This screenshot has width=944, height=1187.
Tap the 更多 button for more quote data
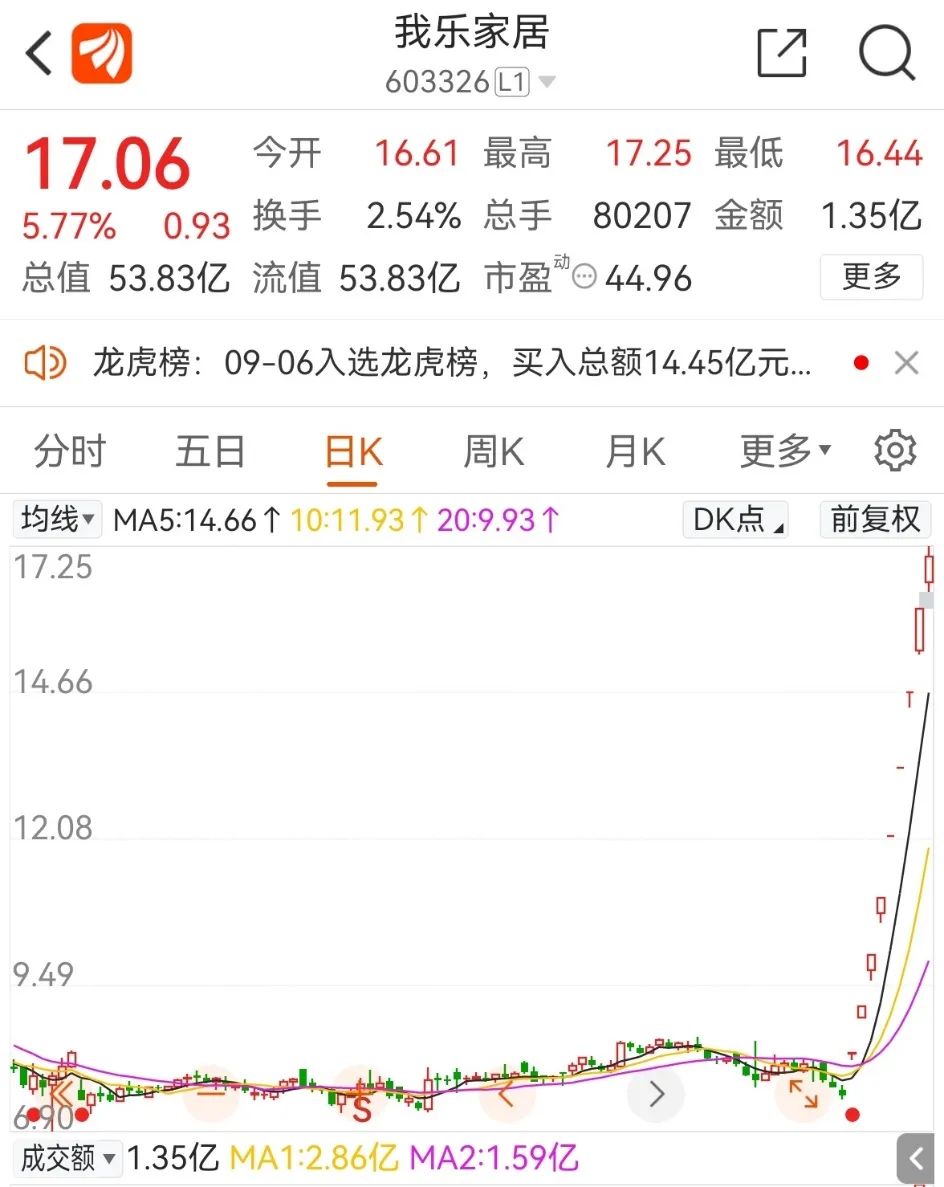tap(871, 276)
